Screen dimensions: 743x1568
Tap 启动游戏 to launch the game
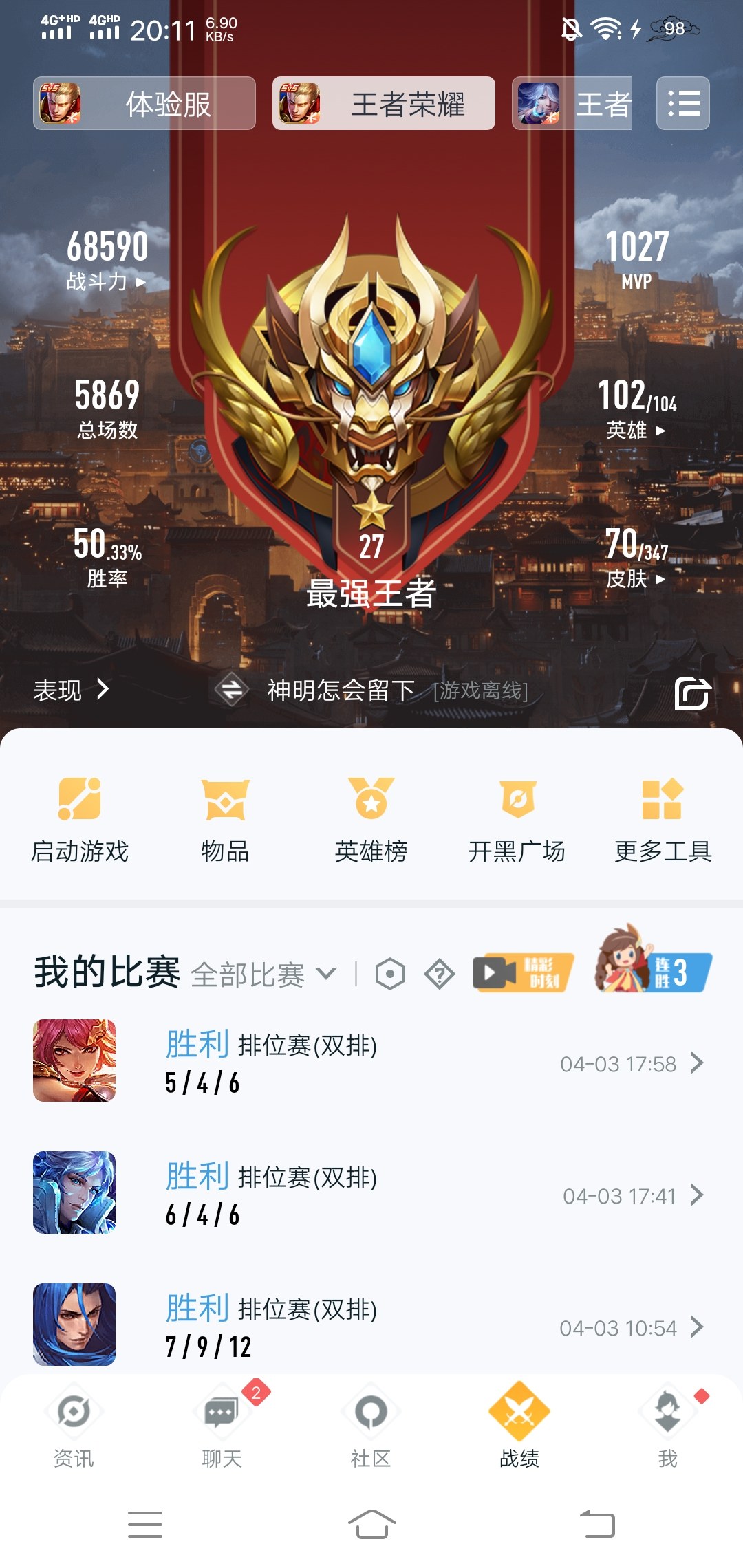point(80,820)
